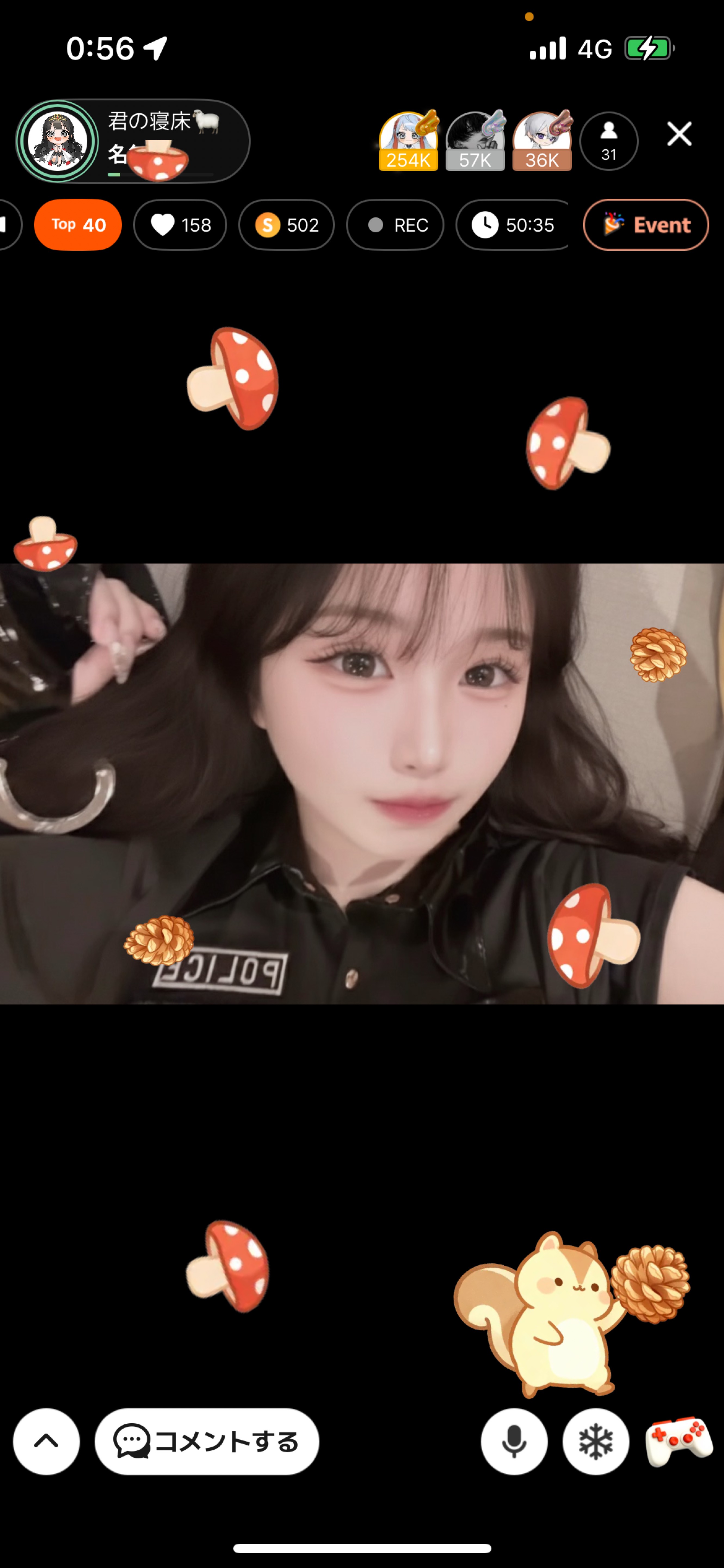View the top gifter with 254K
Image resolution: width=724 pixels, height=1568 pixels.
point(408,141)
